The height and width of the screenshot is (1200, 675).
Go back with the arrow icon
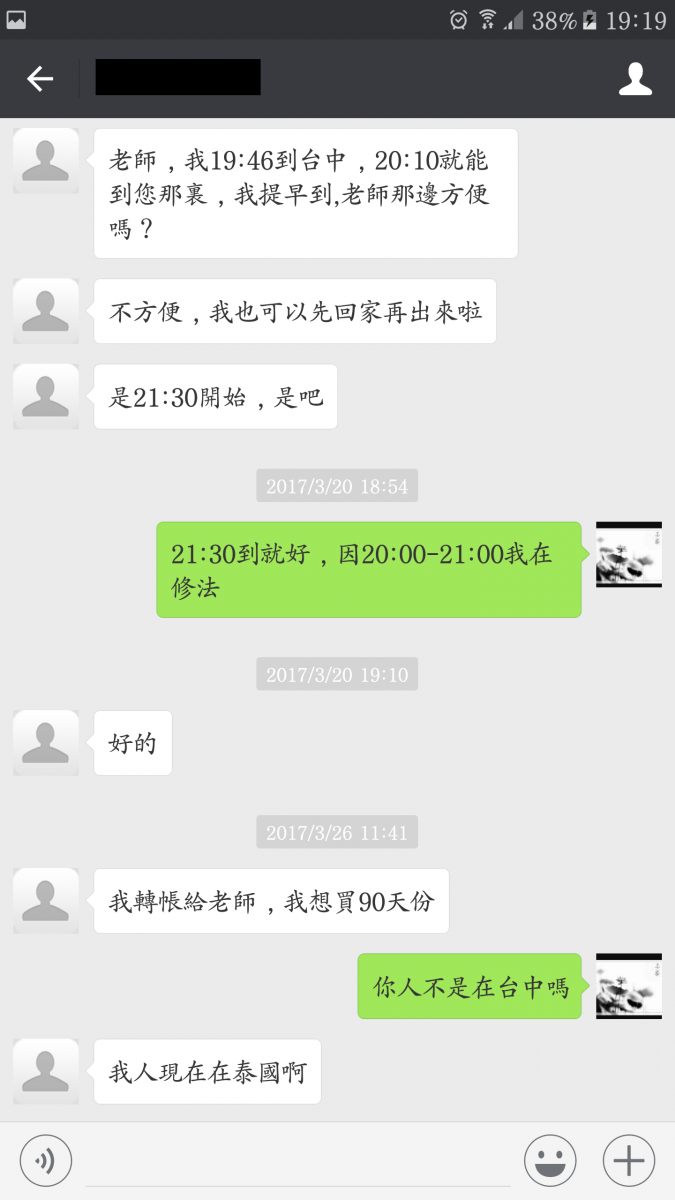click(40, 79)
